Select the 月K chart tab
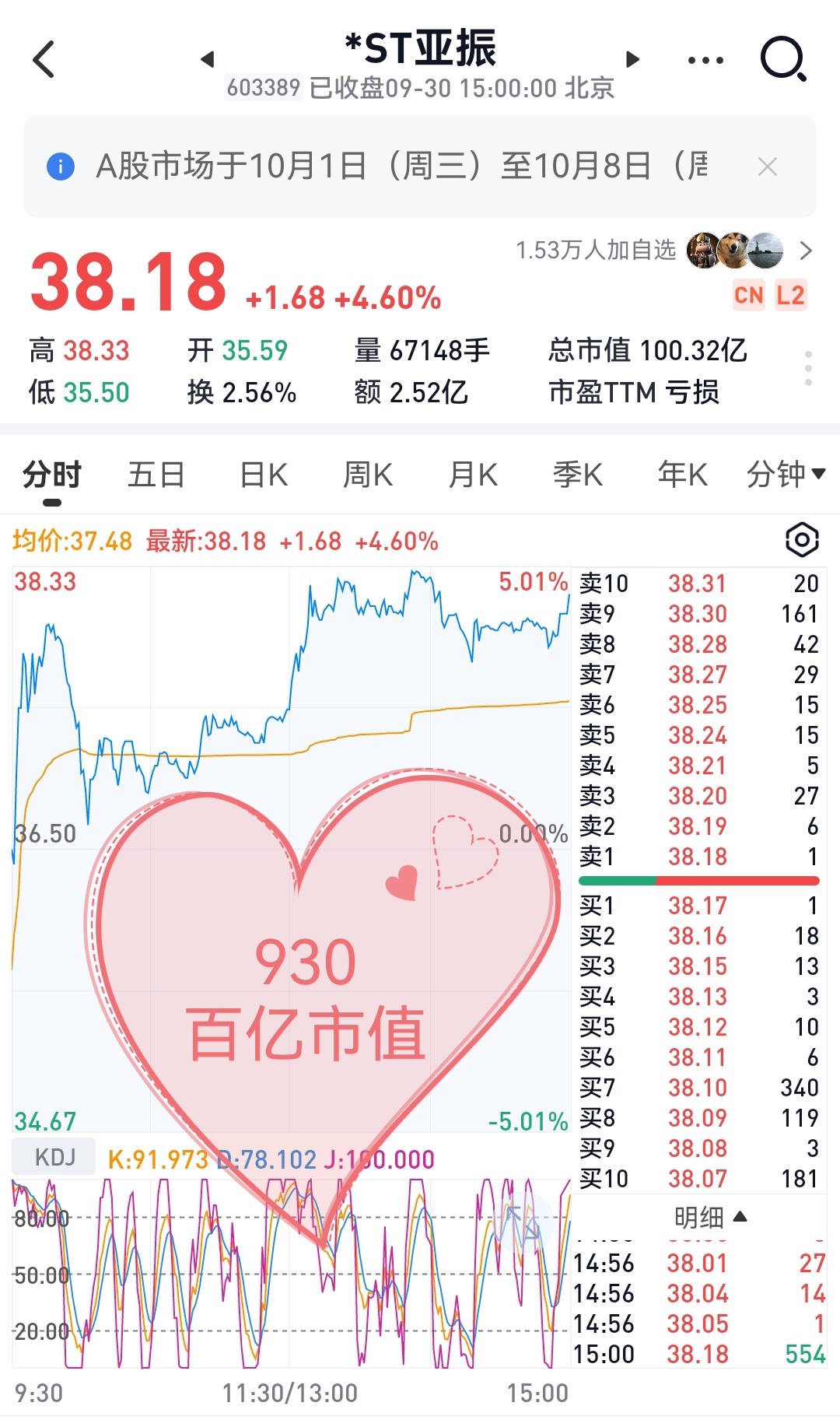The width and height of the screenshot is (840, 1427). [x=473, y=475]
